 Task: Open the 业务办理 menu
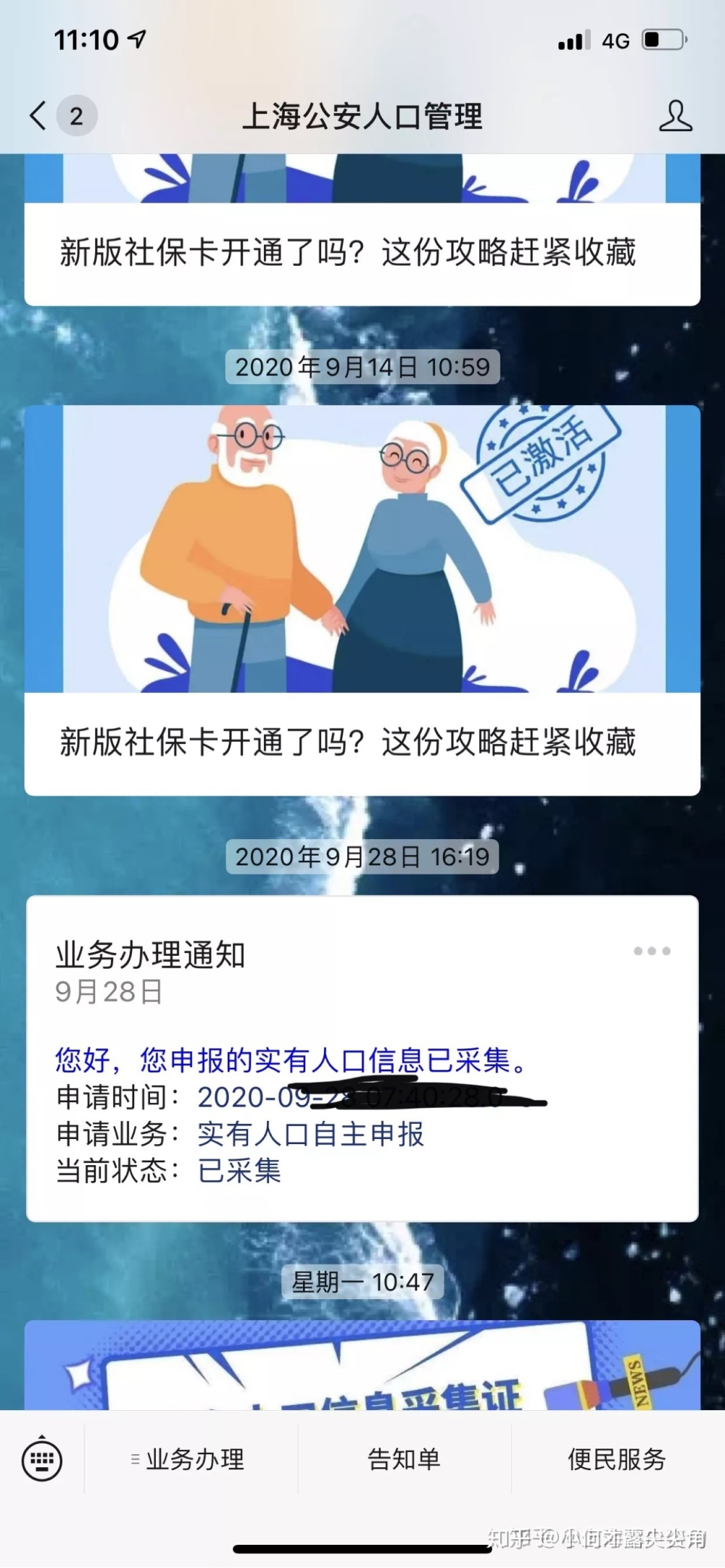pos(191,1459)
